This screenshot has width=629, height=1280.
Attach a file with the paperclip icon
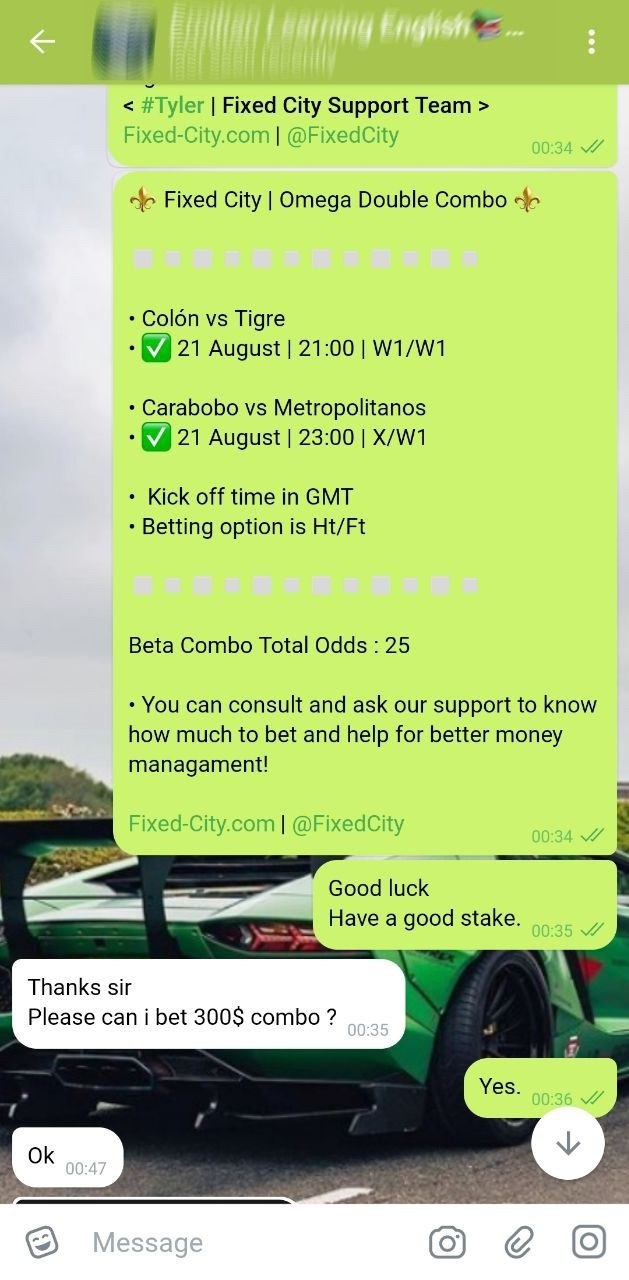(518, 1242)
